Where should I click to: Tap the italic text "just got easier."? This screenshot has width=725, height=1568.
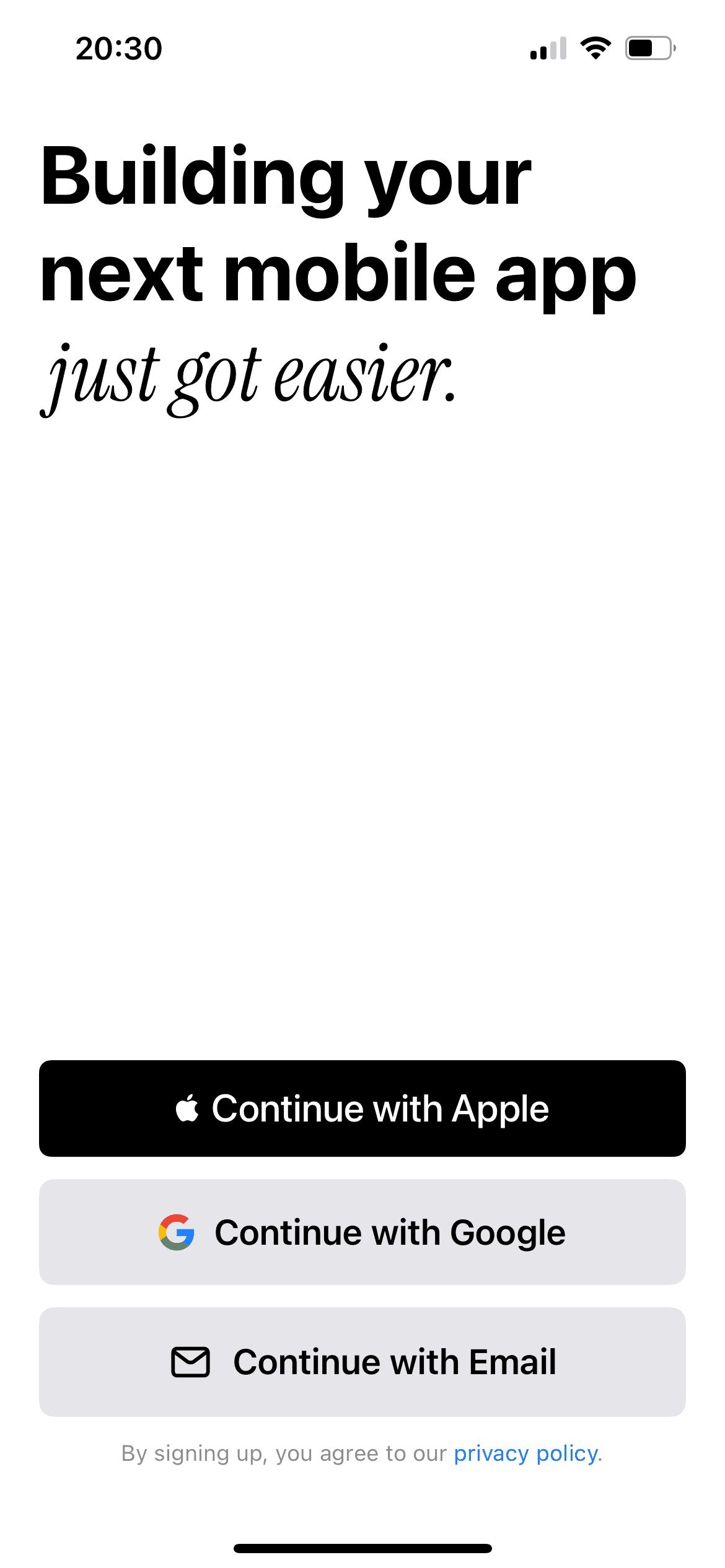(251, 375)
